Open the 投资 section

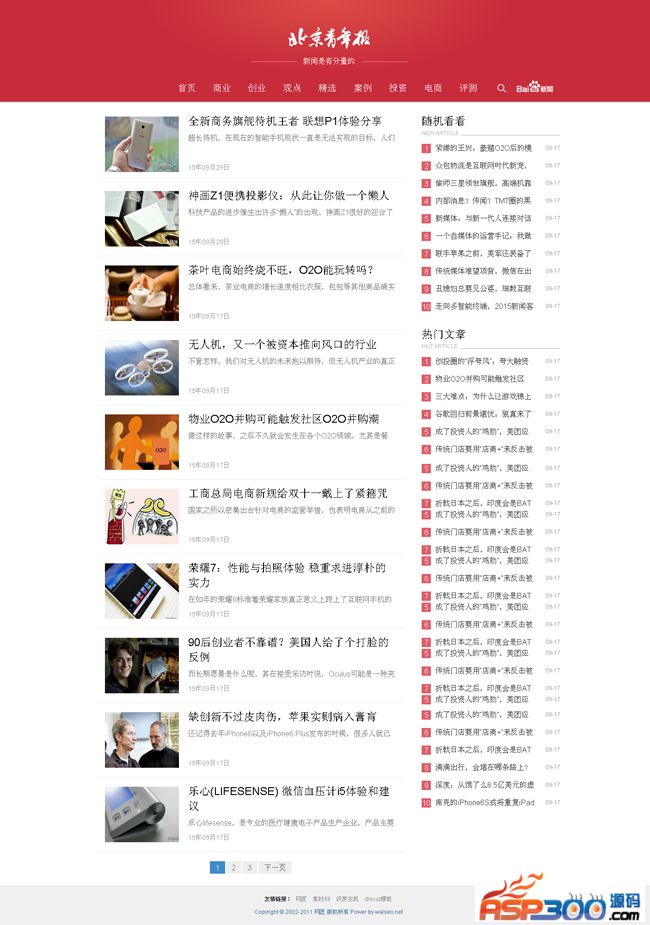(x=398, y=88)
